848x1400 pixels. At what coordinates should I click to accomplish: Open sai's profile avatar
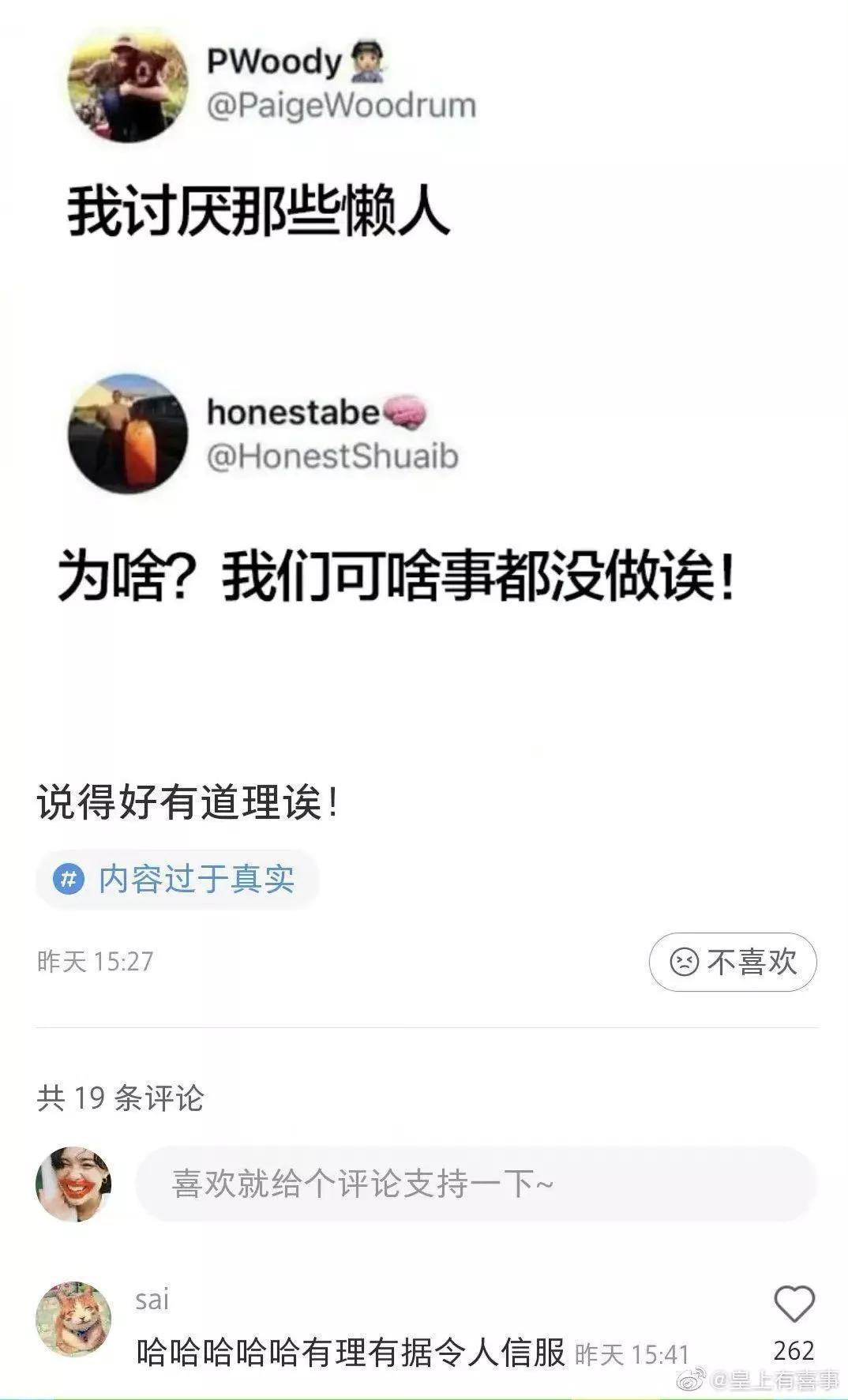[73, 1319]
